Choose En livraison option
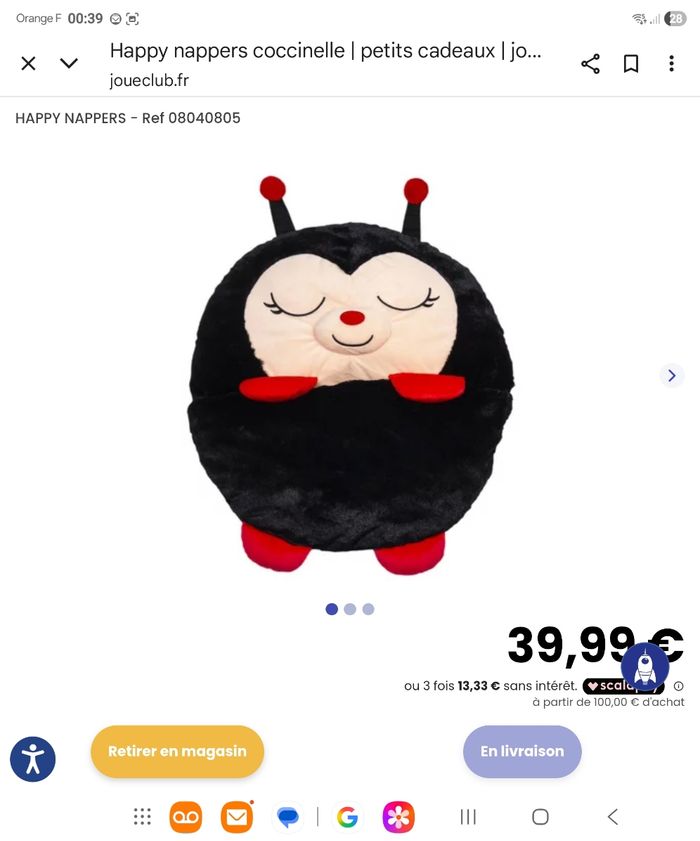 click(522, 751)
